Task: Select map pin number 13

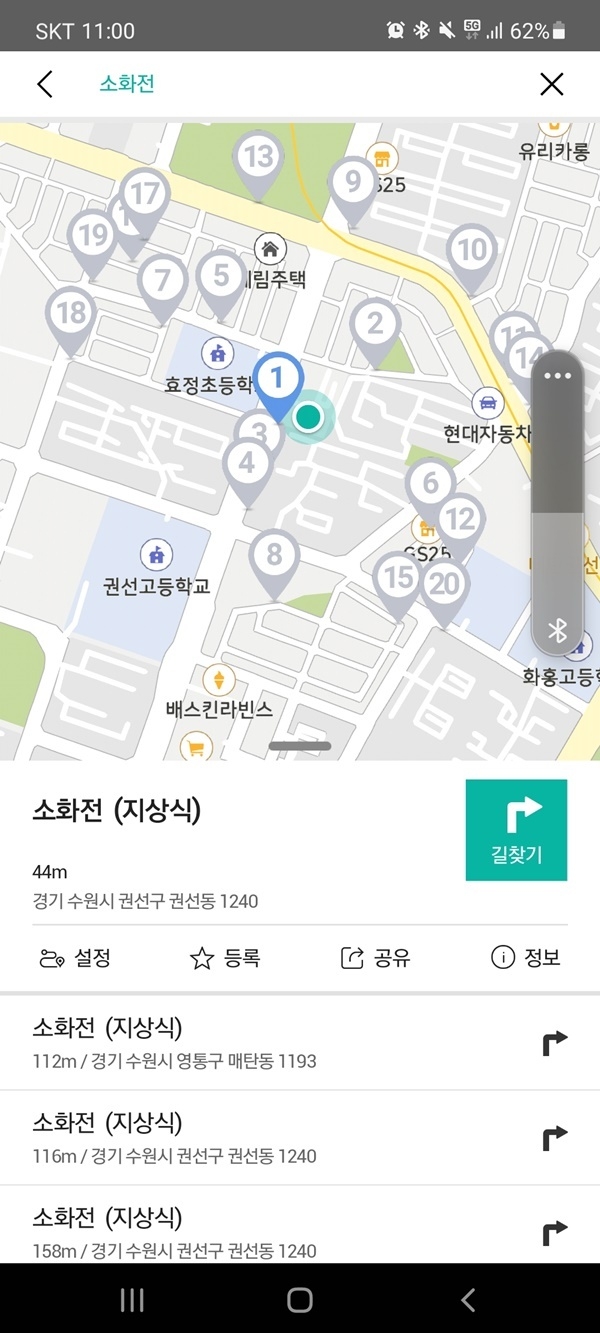Action: click(259, 162)
